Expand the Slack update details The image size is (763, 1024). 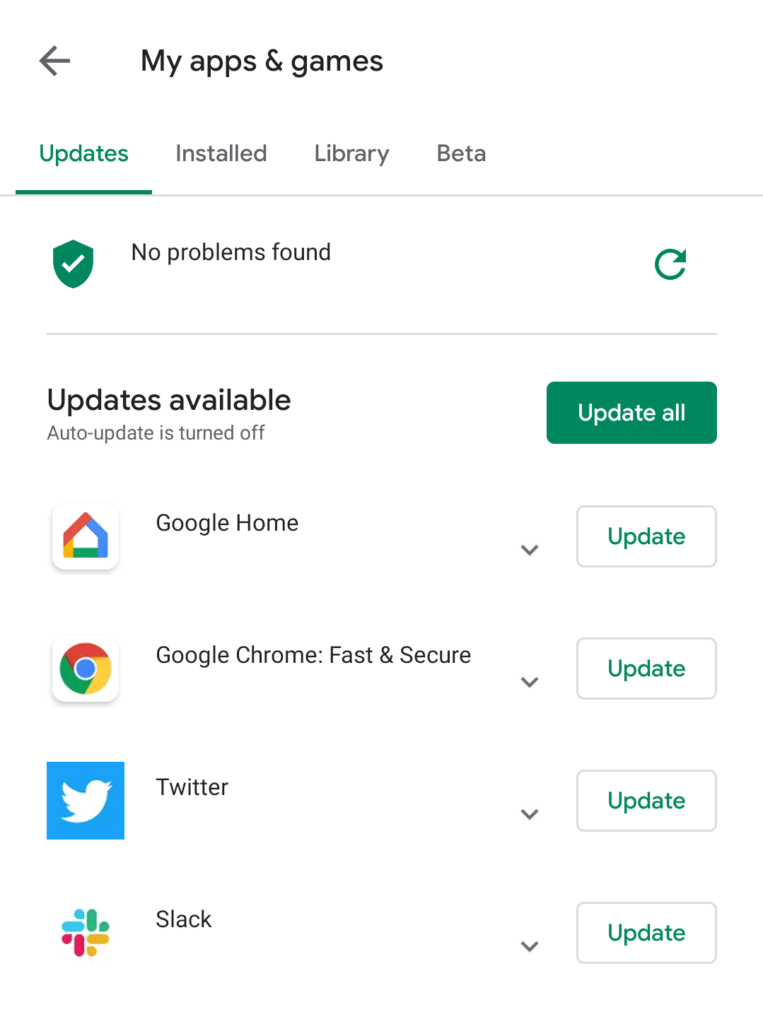coord(530,946)
